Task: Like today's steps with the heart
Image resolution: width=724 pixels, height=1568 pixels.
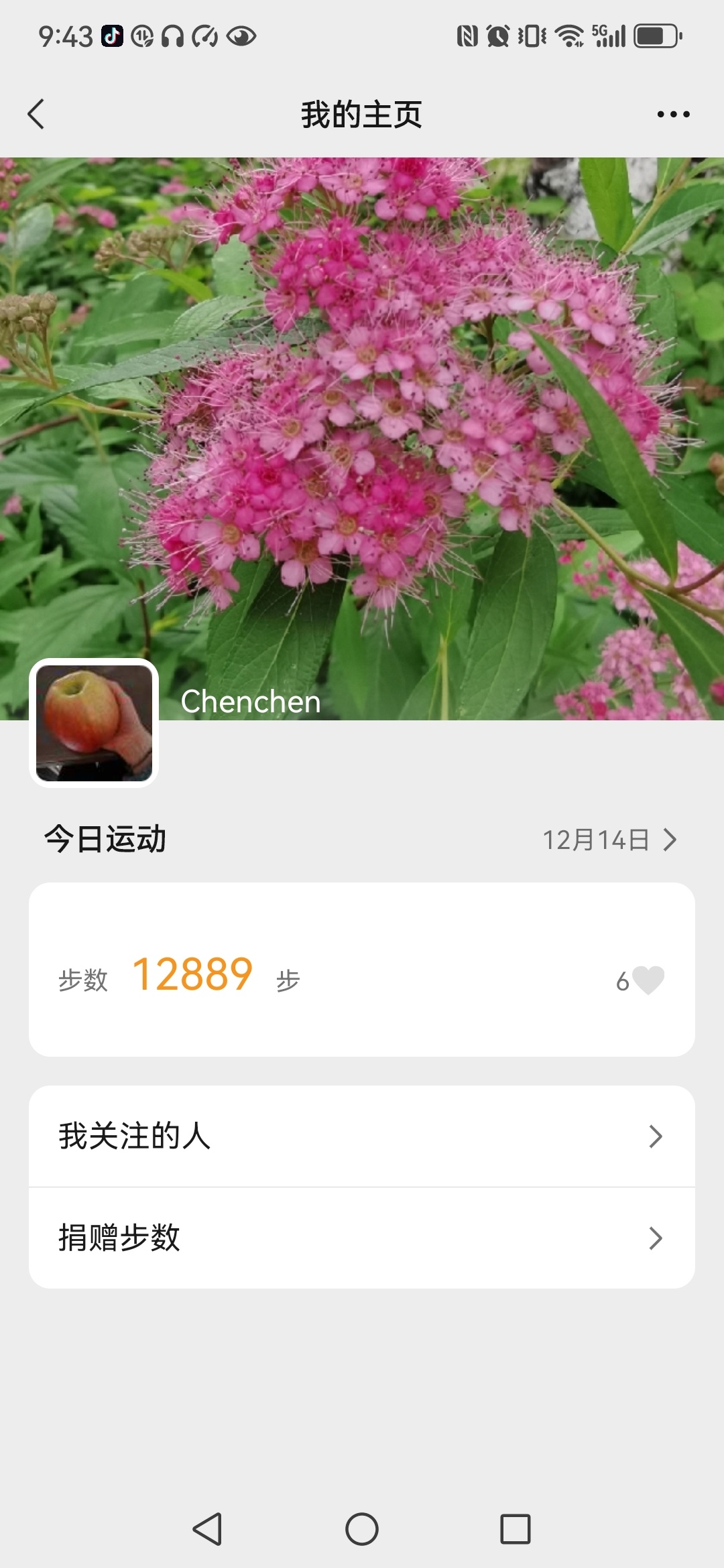Action: [648, 980]
